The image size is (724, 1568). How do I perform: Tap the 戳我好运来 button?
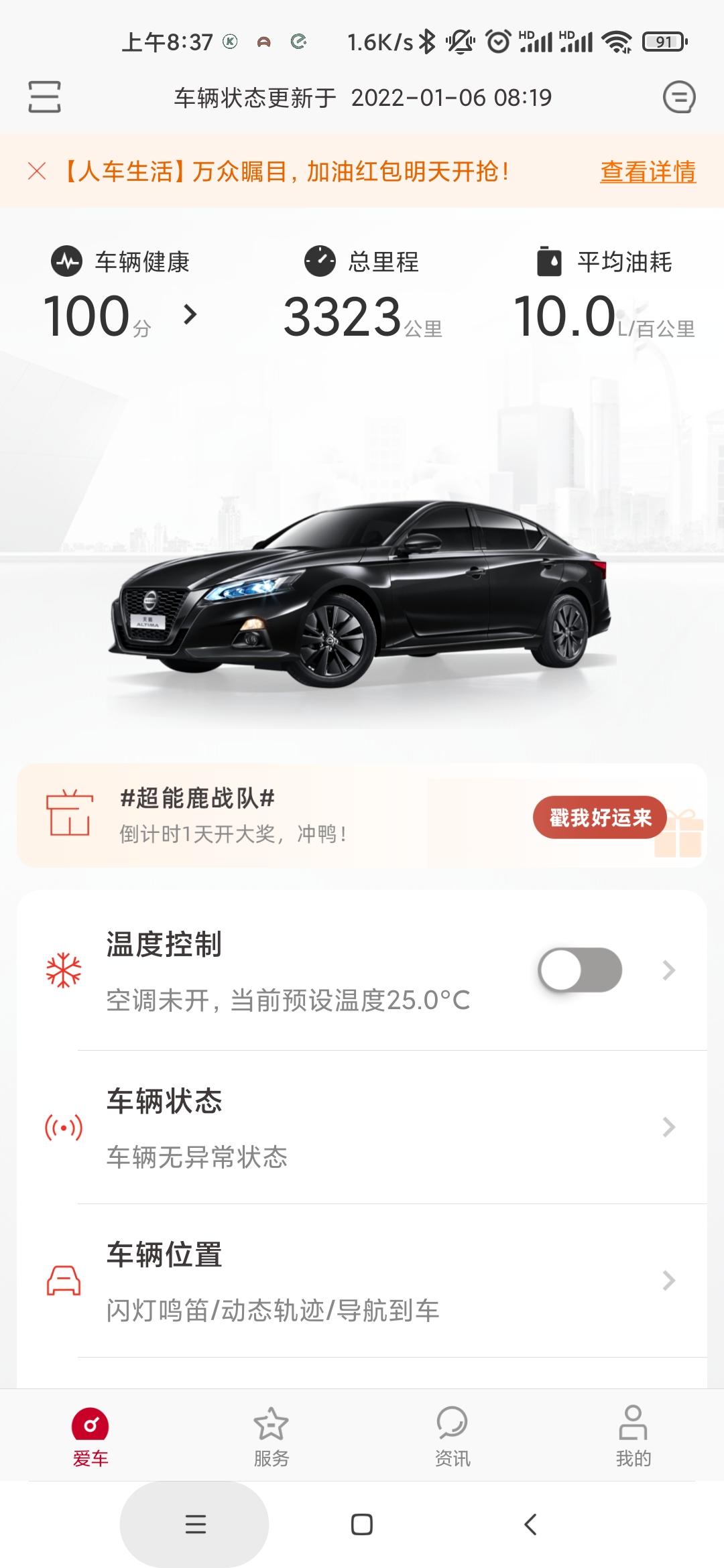[600, 818]
